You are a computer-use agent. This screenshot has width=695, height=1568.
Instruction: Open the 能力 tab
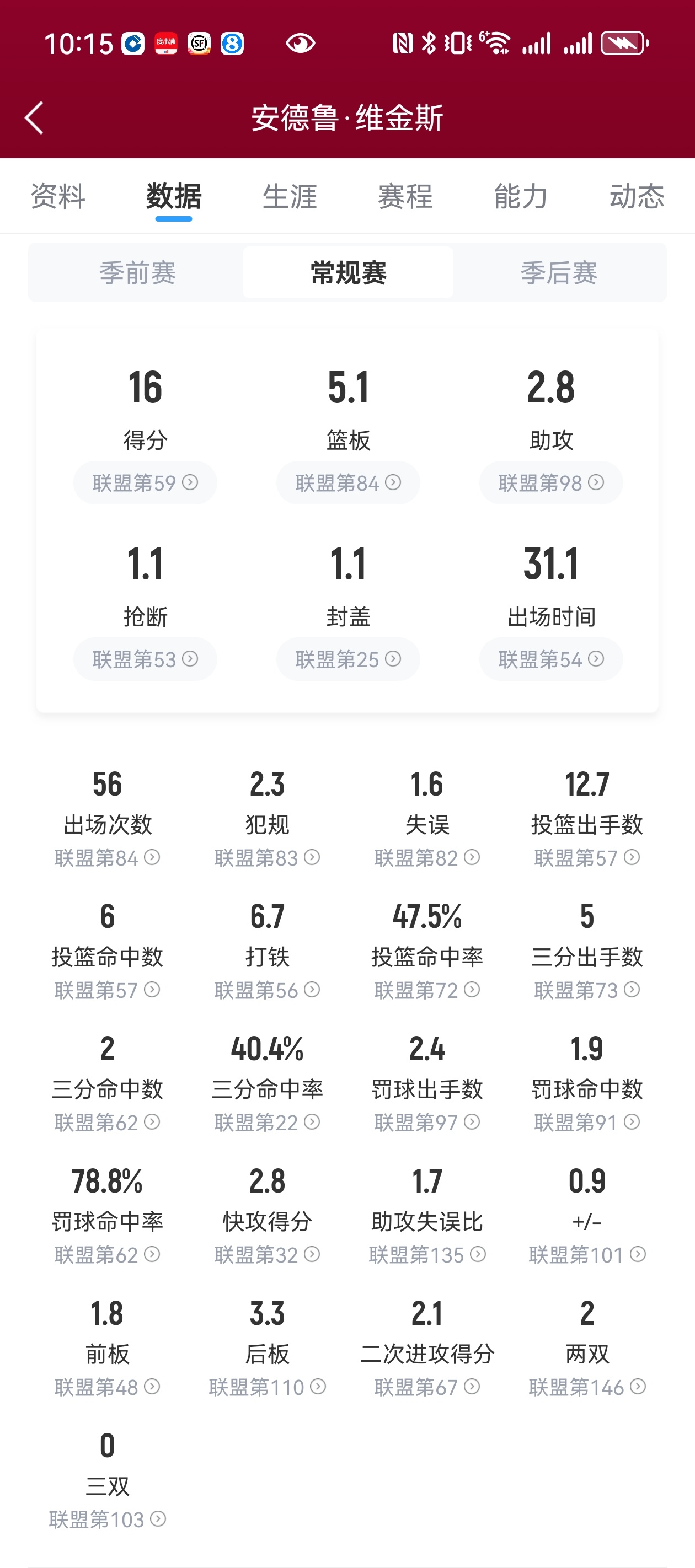point(521,196)
